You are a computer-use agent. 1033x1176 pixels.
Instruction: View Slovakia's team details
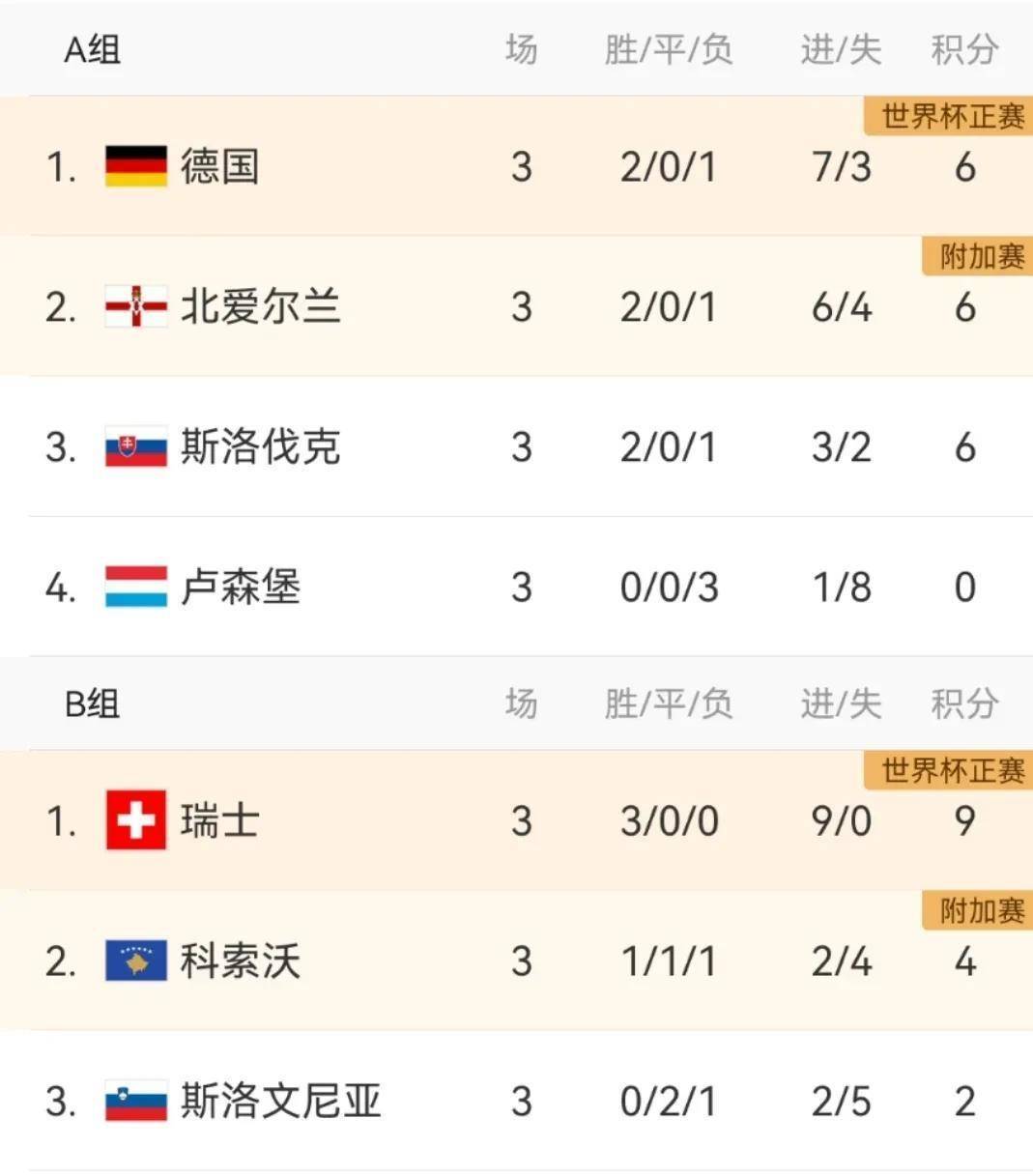[x=260, y=446]
